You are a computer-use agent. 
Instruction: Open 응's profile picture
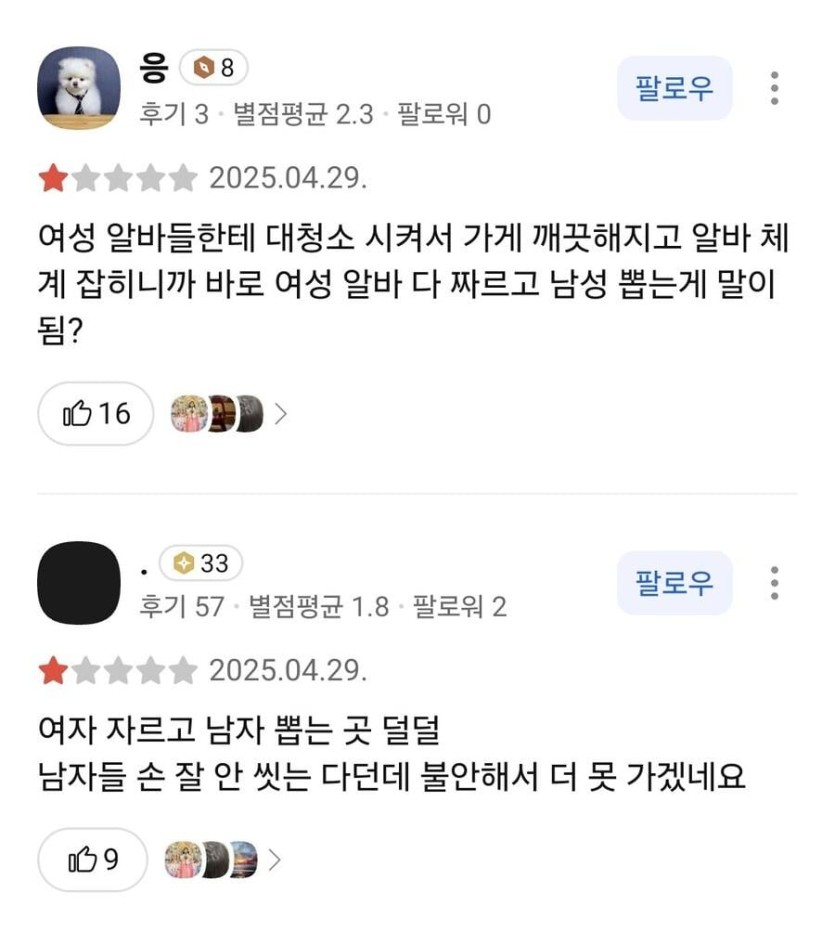point(78,88)
